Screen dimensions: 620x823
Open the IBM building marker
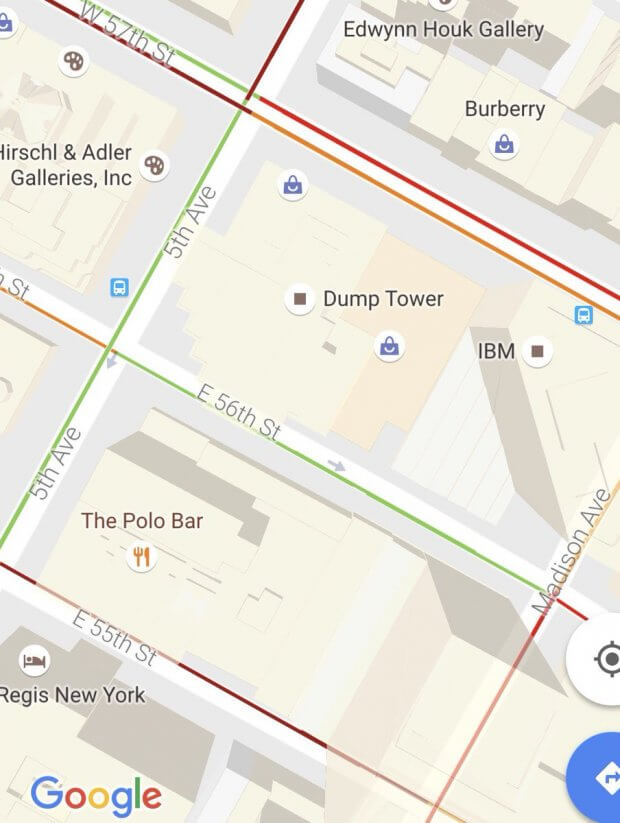pos(539,351)
